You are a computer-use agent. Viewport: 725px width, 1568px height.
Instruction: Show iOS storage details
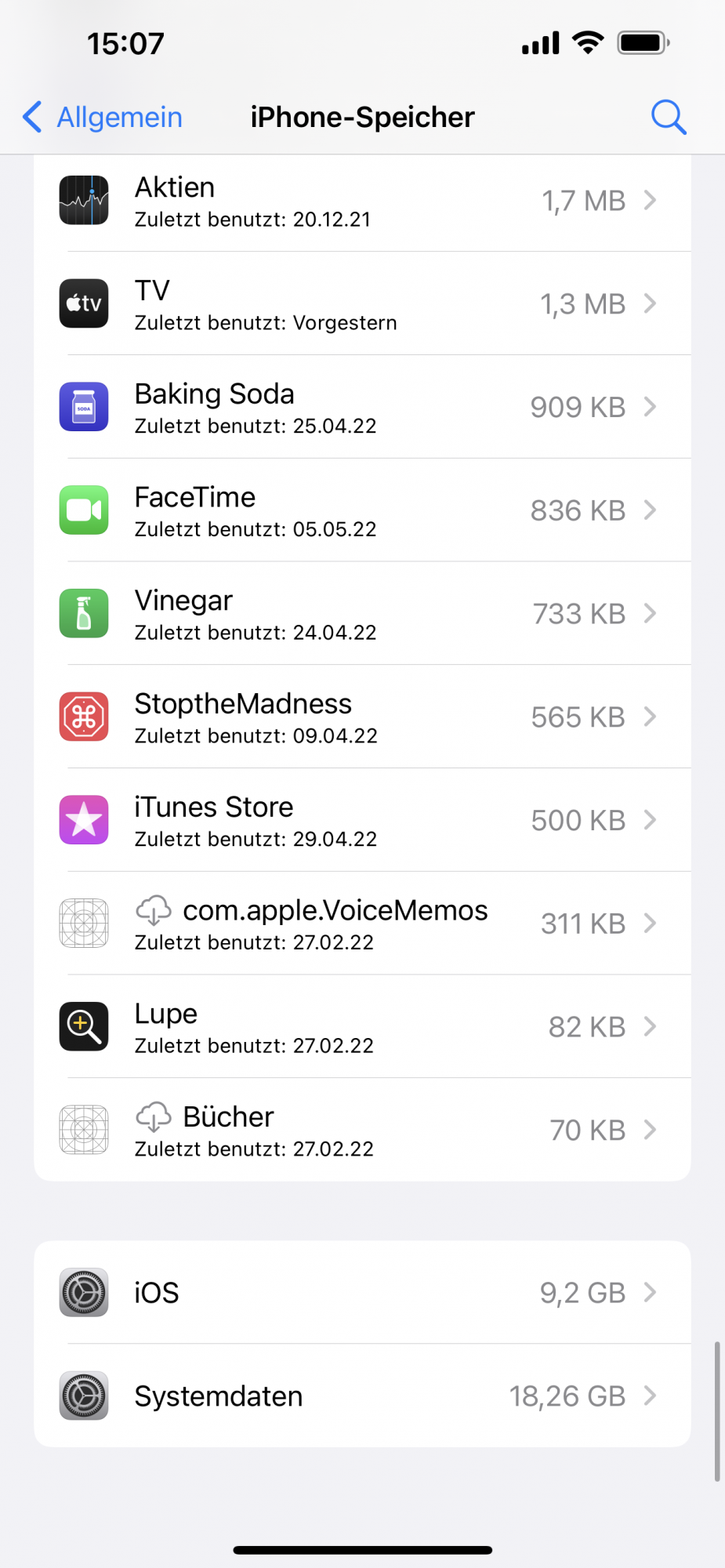point(362,1293)
